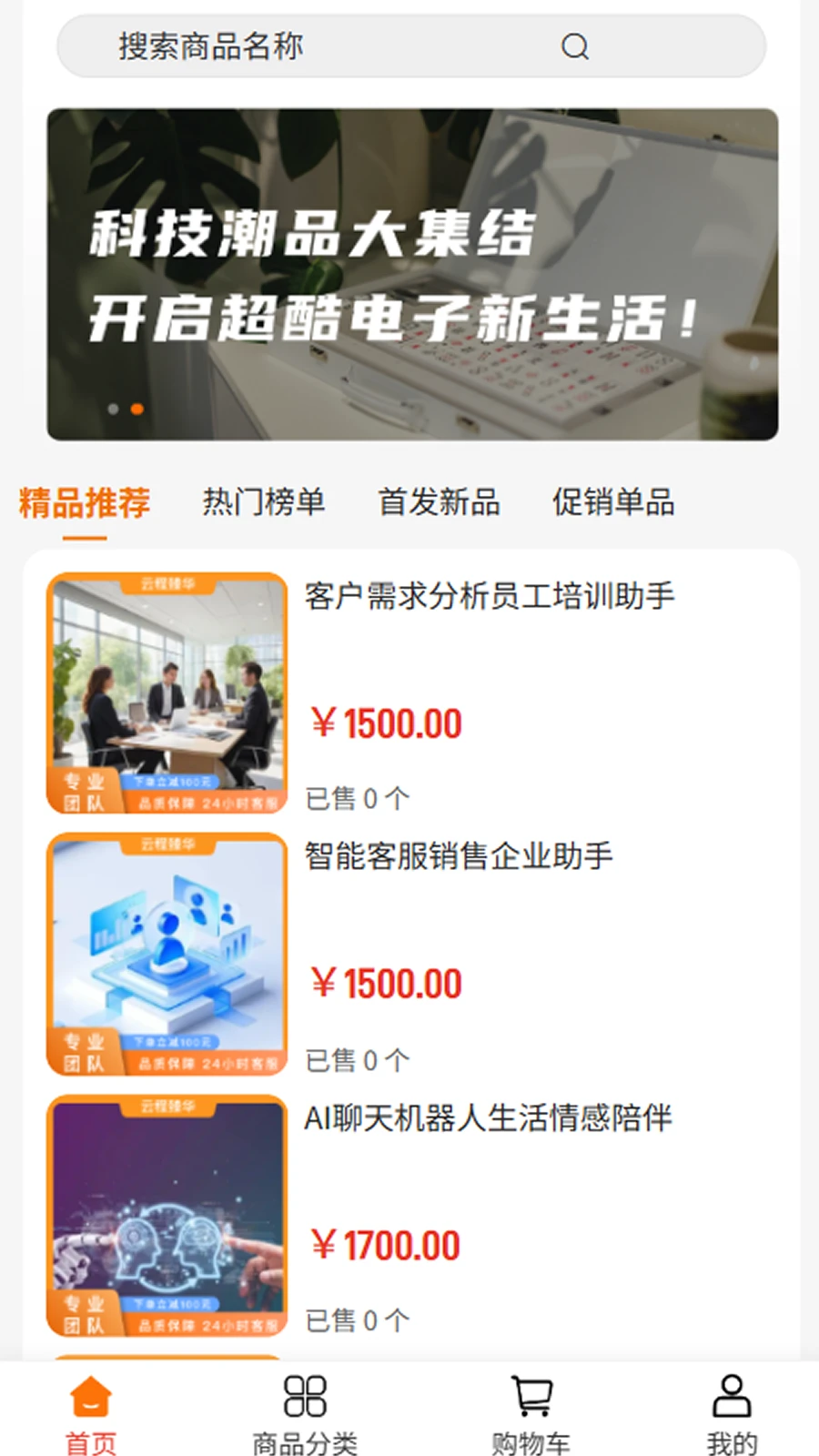Open the 促销单品 tab

click(612, 502)
